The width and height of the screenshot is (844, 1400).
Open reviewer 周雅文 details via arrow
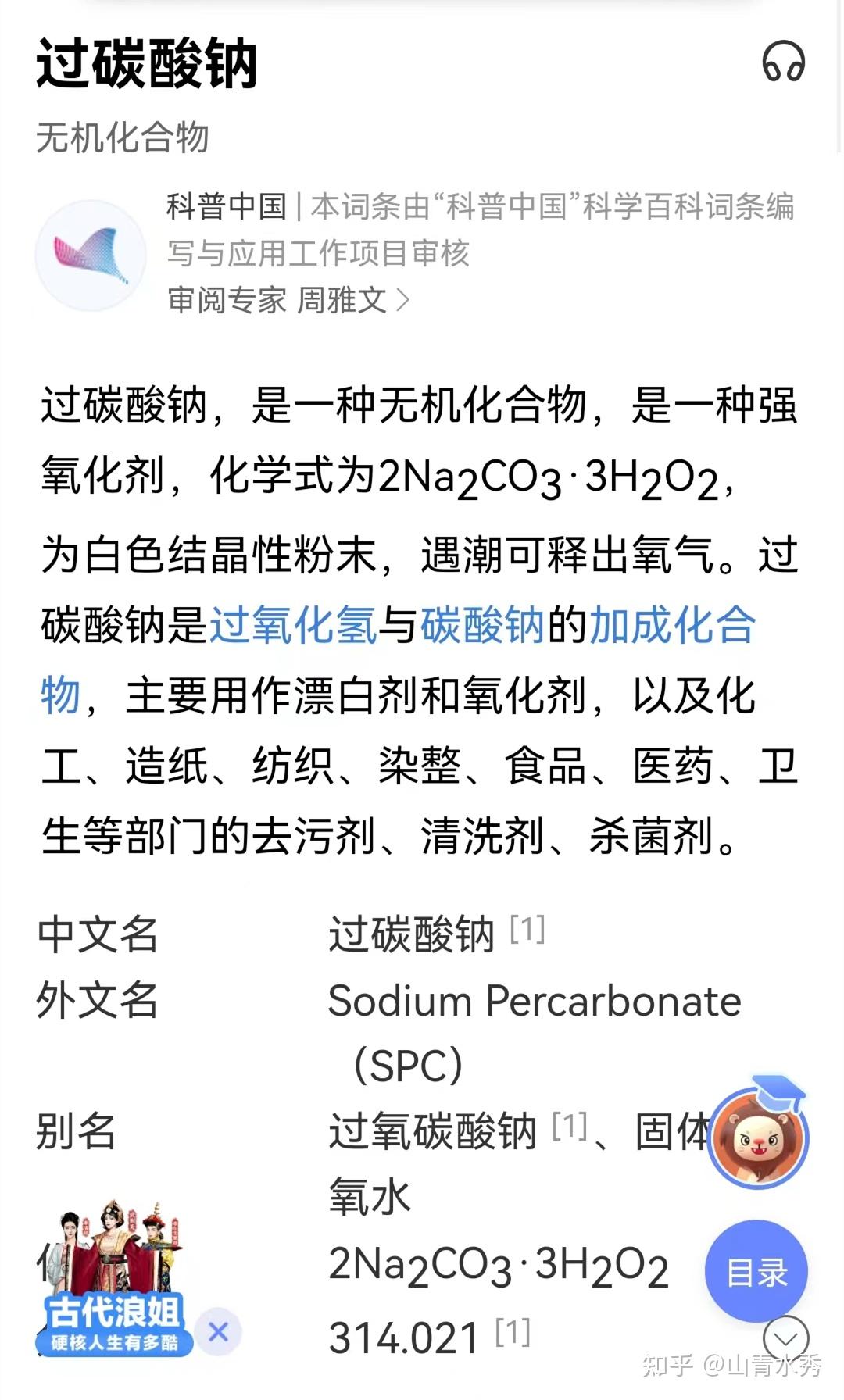(403, 301)
